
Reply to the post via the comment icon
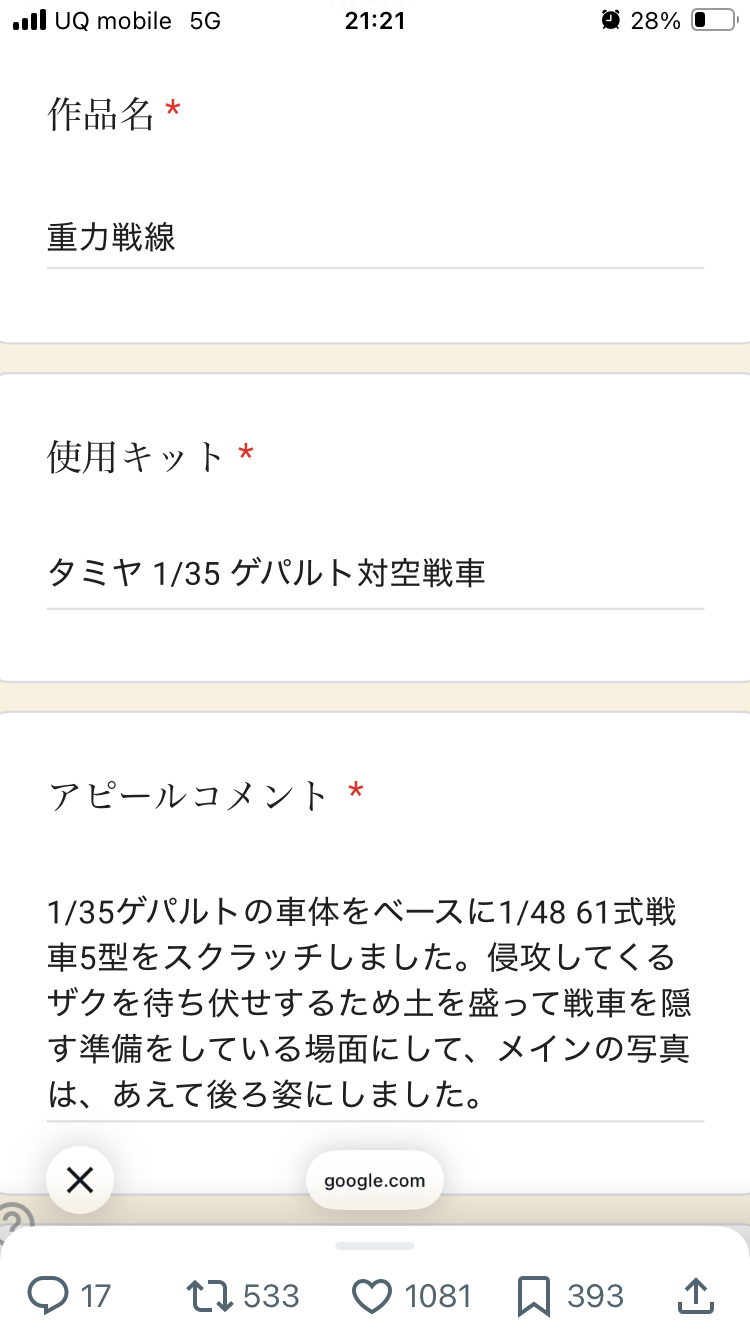47,1296
